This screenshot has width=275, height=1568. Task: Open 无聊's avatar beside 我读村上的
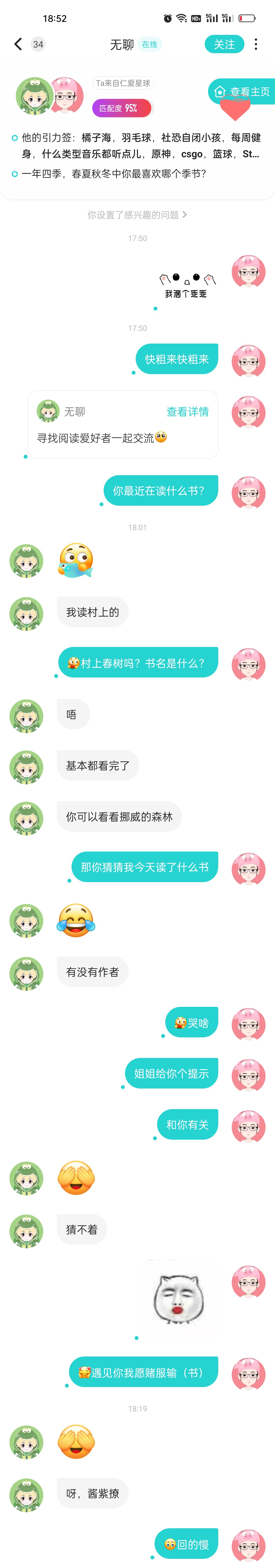pos(26,614)
